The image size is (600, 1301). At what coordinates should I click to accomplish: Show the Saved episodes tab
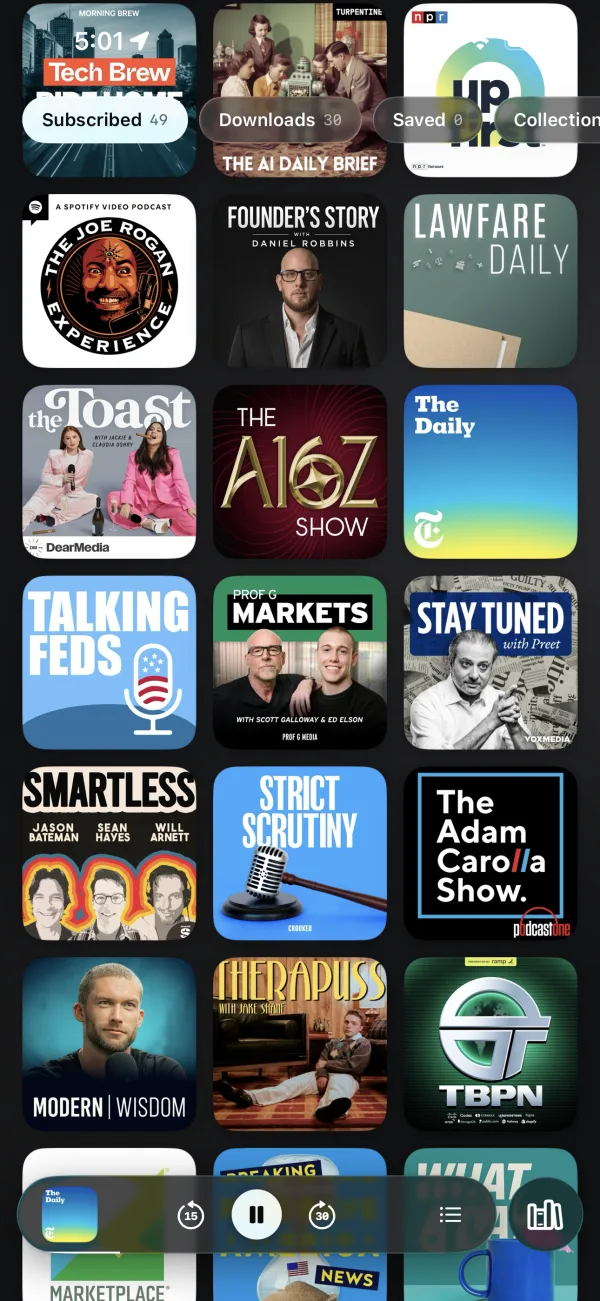[x=428, y=120]
